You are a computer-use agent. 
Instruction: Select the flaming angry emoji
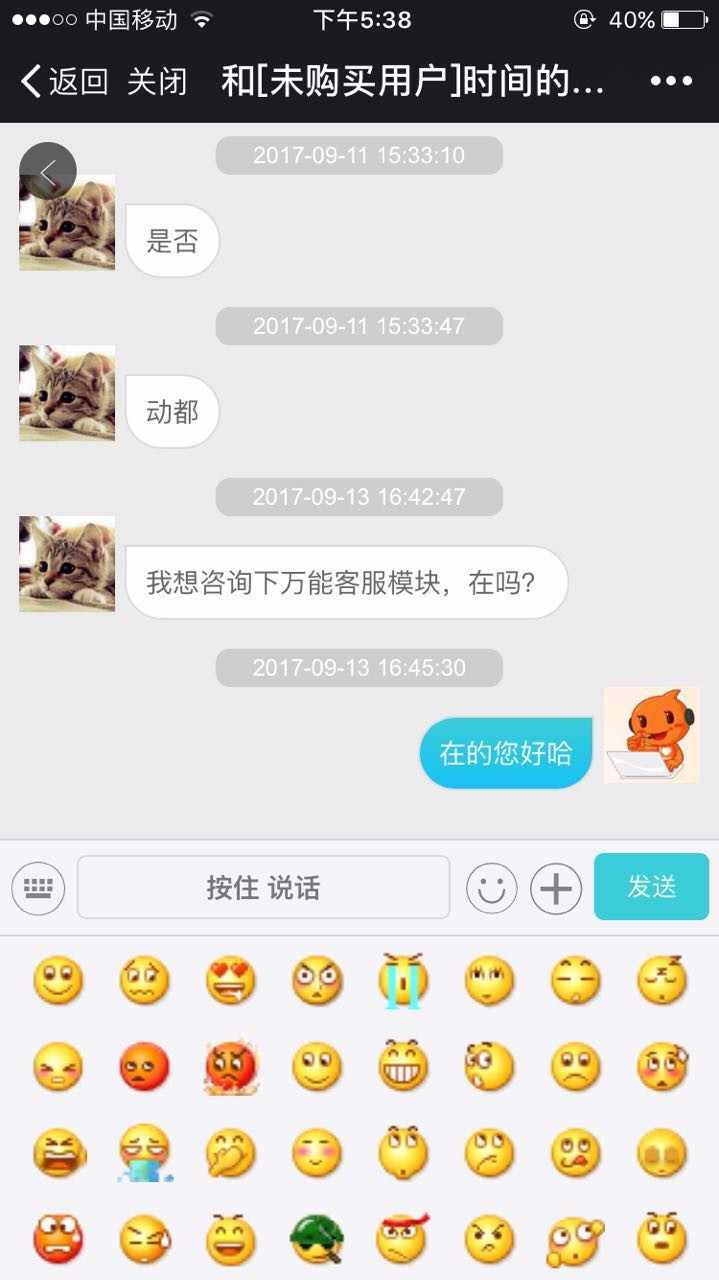click(230, 1068)
